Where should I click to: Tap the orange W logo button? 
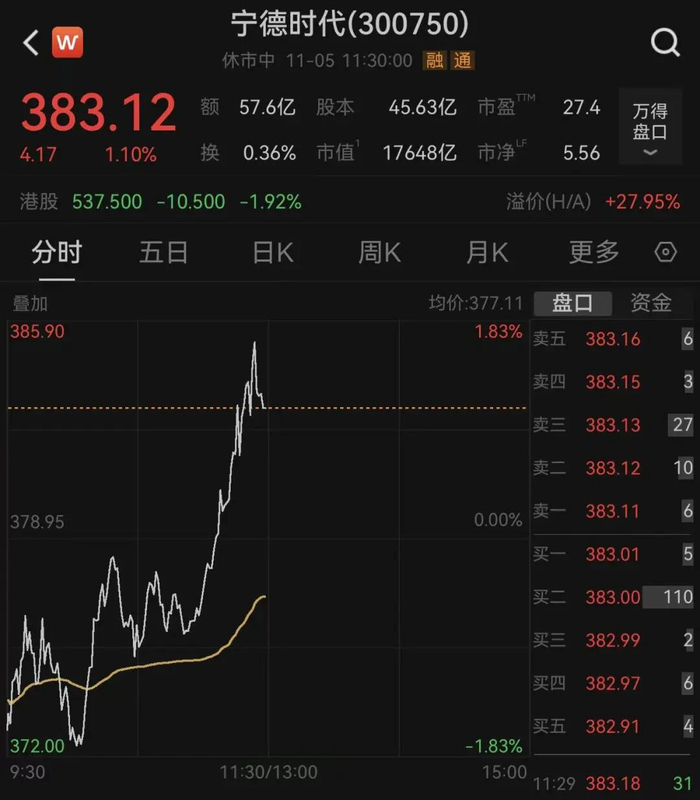pos(68,42)
